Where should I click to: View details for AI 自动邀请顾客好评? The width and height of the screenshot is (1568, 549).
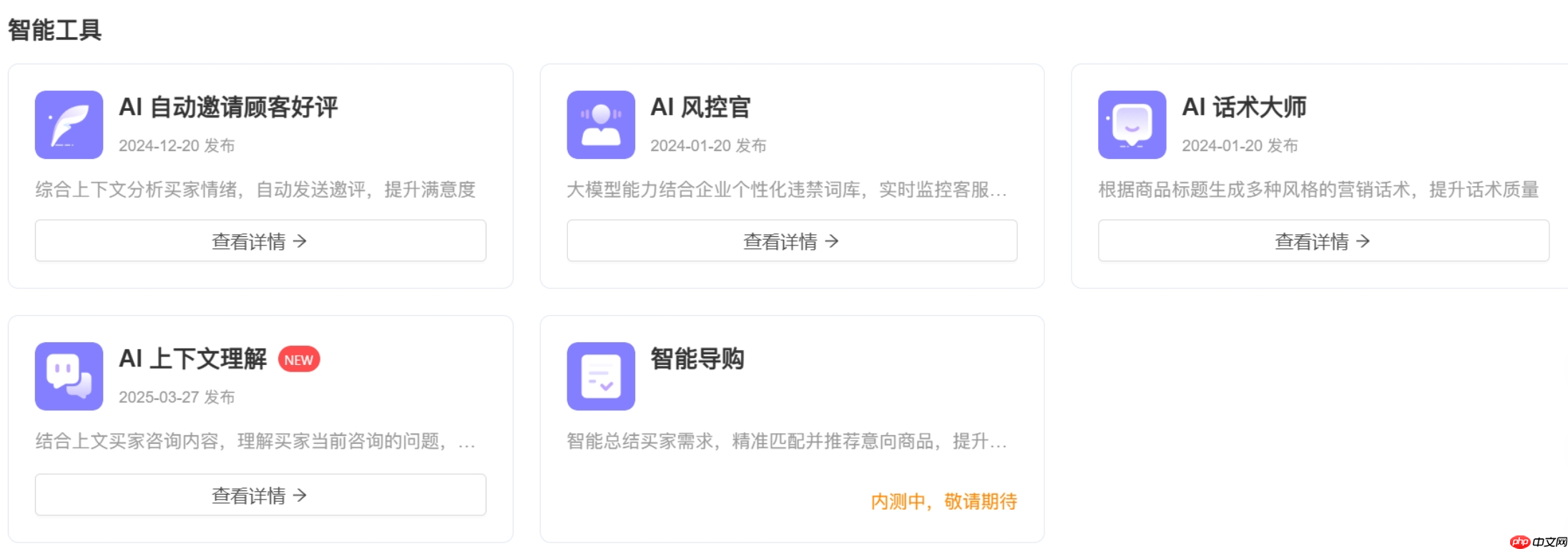(260, 241)
